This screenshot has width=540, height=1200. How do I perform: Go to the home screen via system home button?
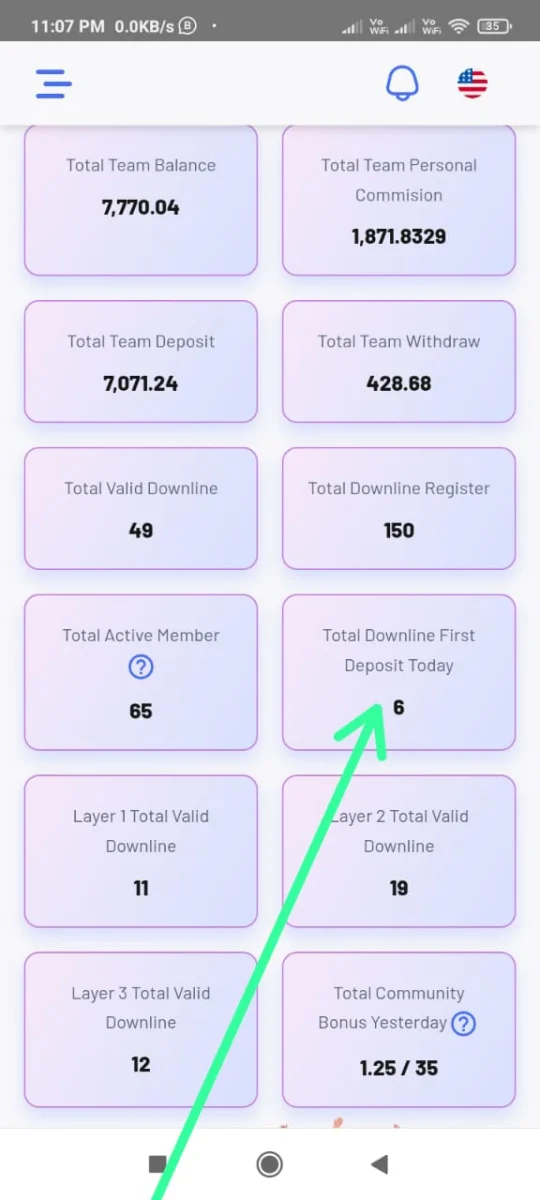coord(269,1164)
